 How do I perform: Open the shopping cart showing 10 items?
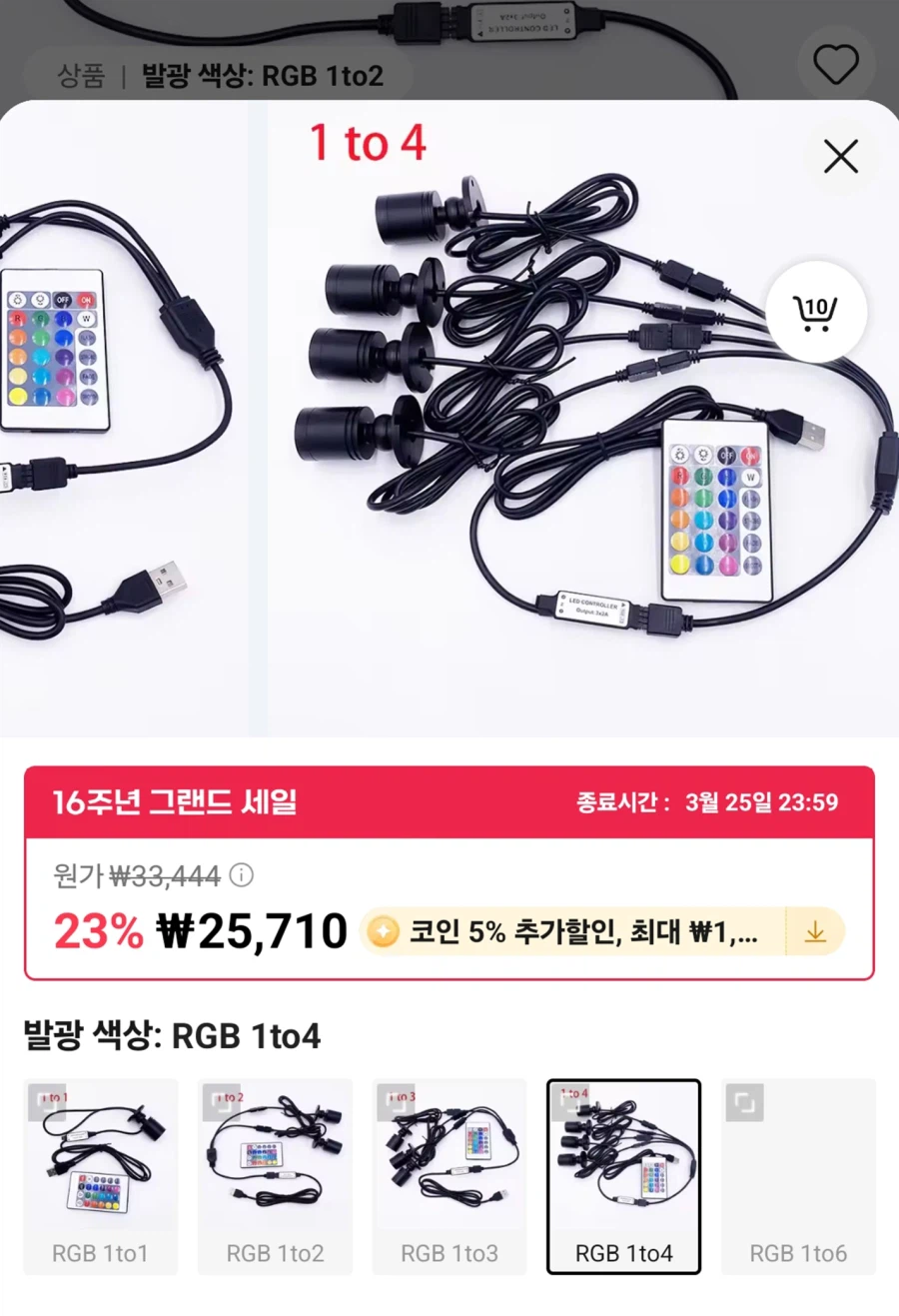coord(817,313)
